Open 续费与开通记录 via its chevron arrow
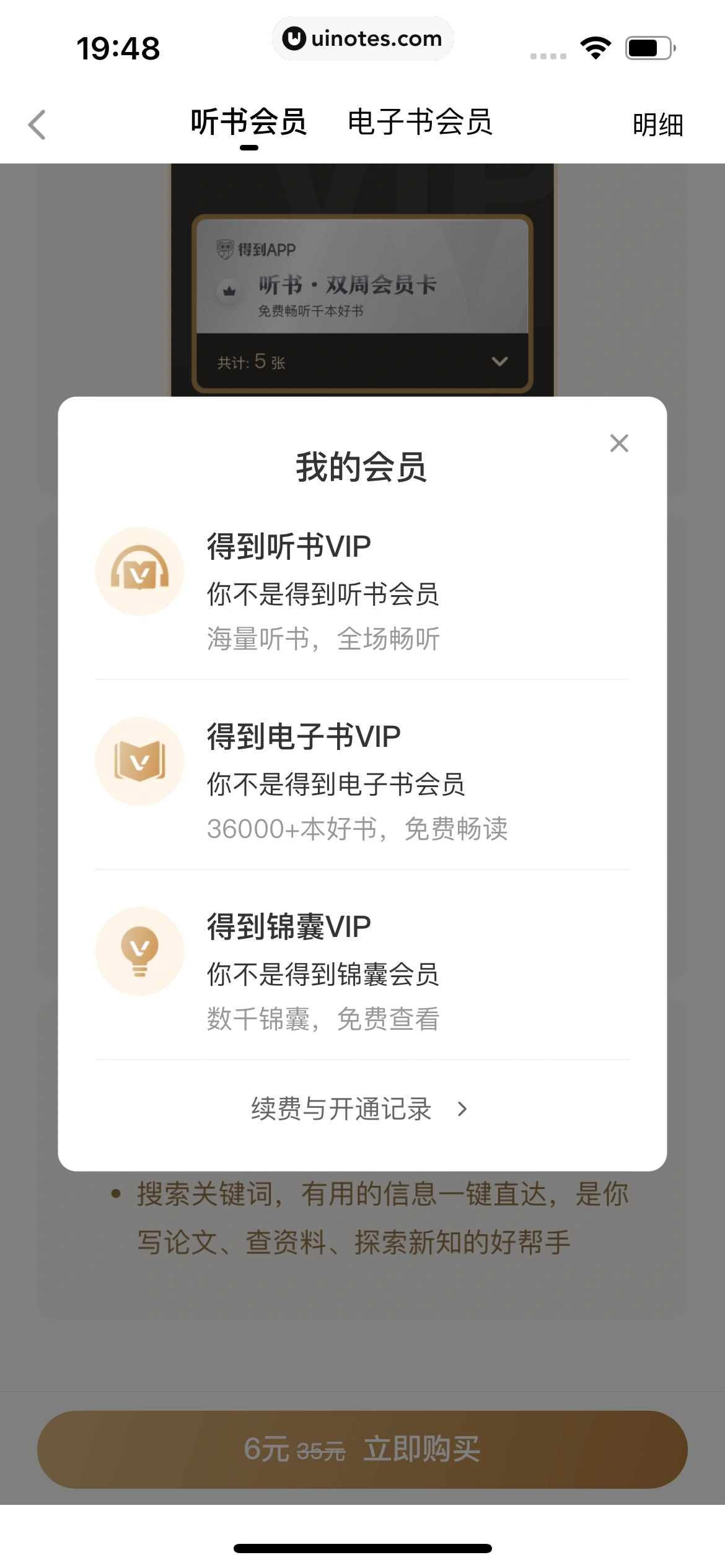Image resolution: width=725 pixels, height=1568 pixels. tap(461, 1108)
